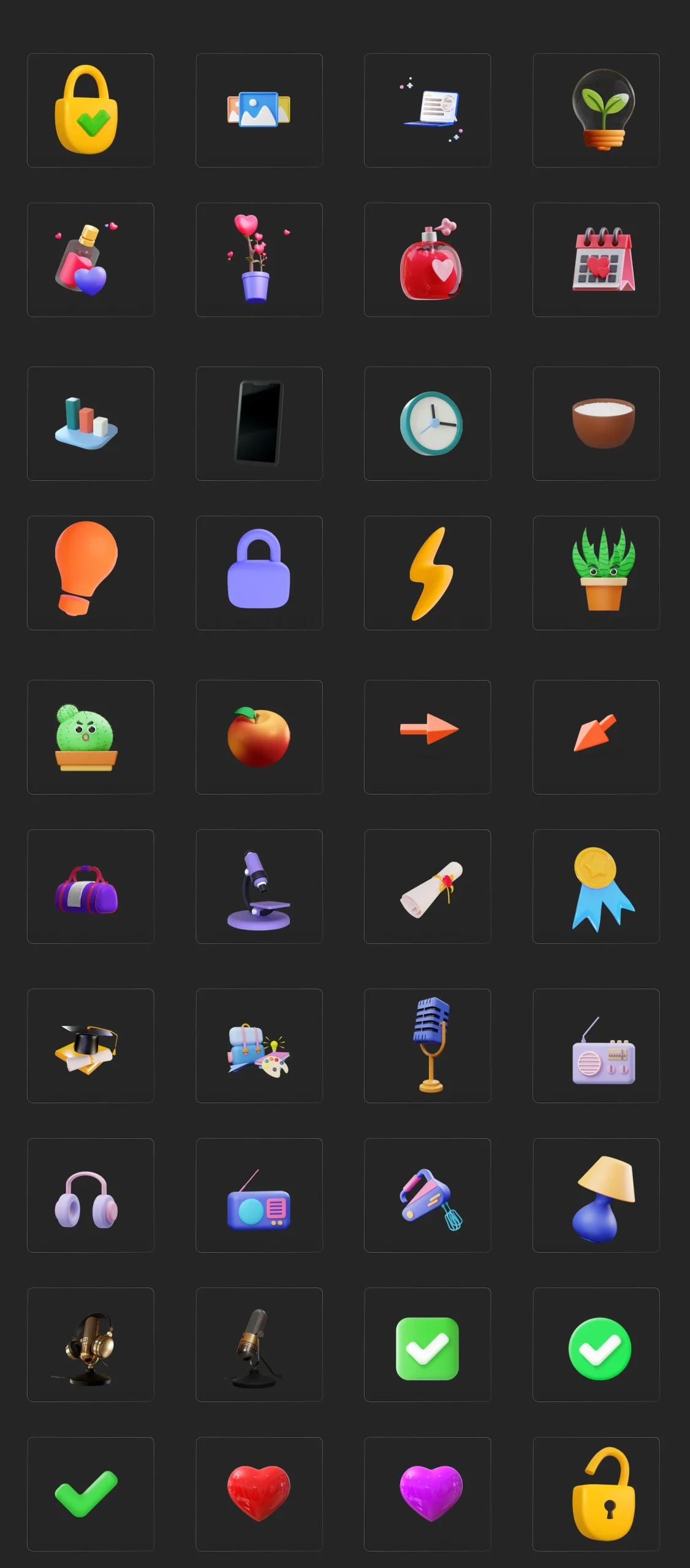The image size is (690, 1568).
Task: Open the yellow padlock with green checkmark tile
Action: (x=91, y=110)
